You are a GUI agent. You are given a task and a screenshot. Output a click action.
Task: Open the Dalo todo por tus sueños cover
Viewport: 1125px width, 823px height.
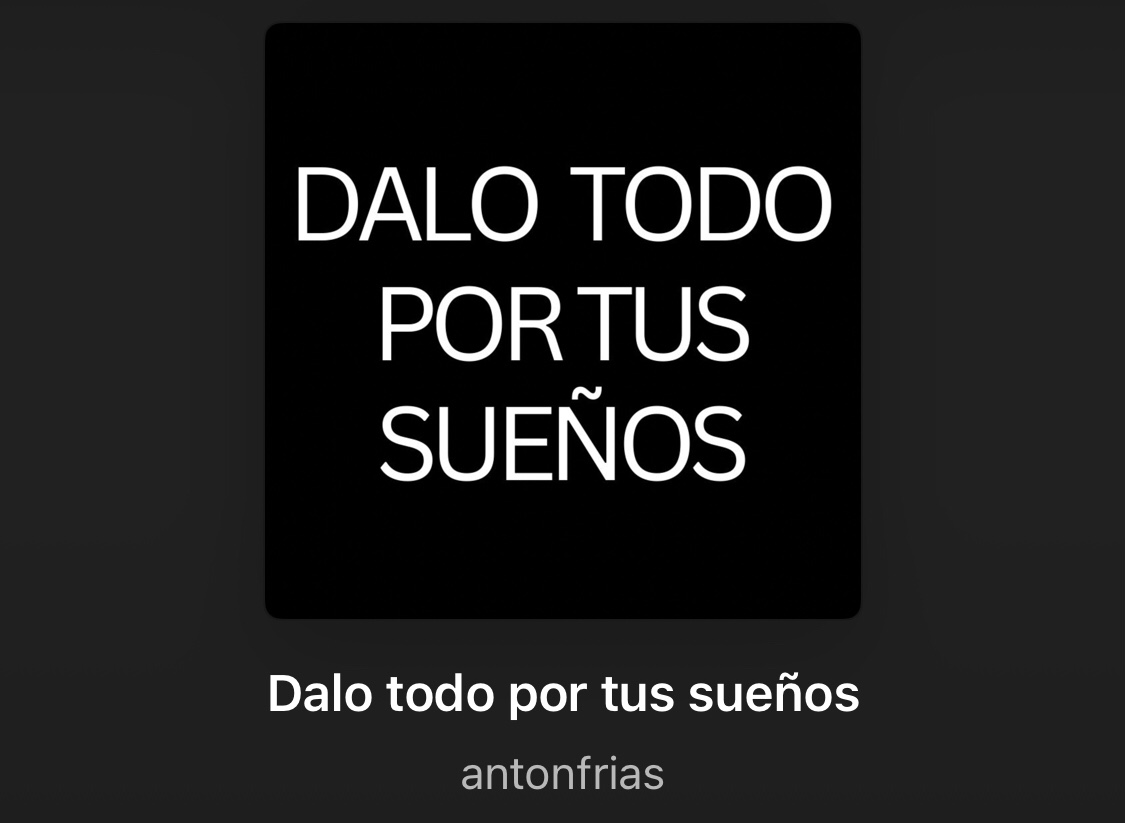click(562, 320)
